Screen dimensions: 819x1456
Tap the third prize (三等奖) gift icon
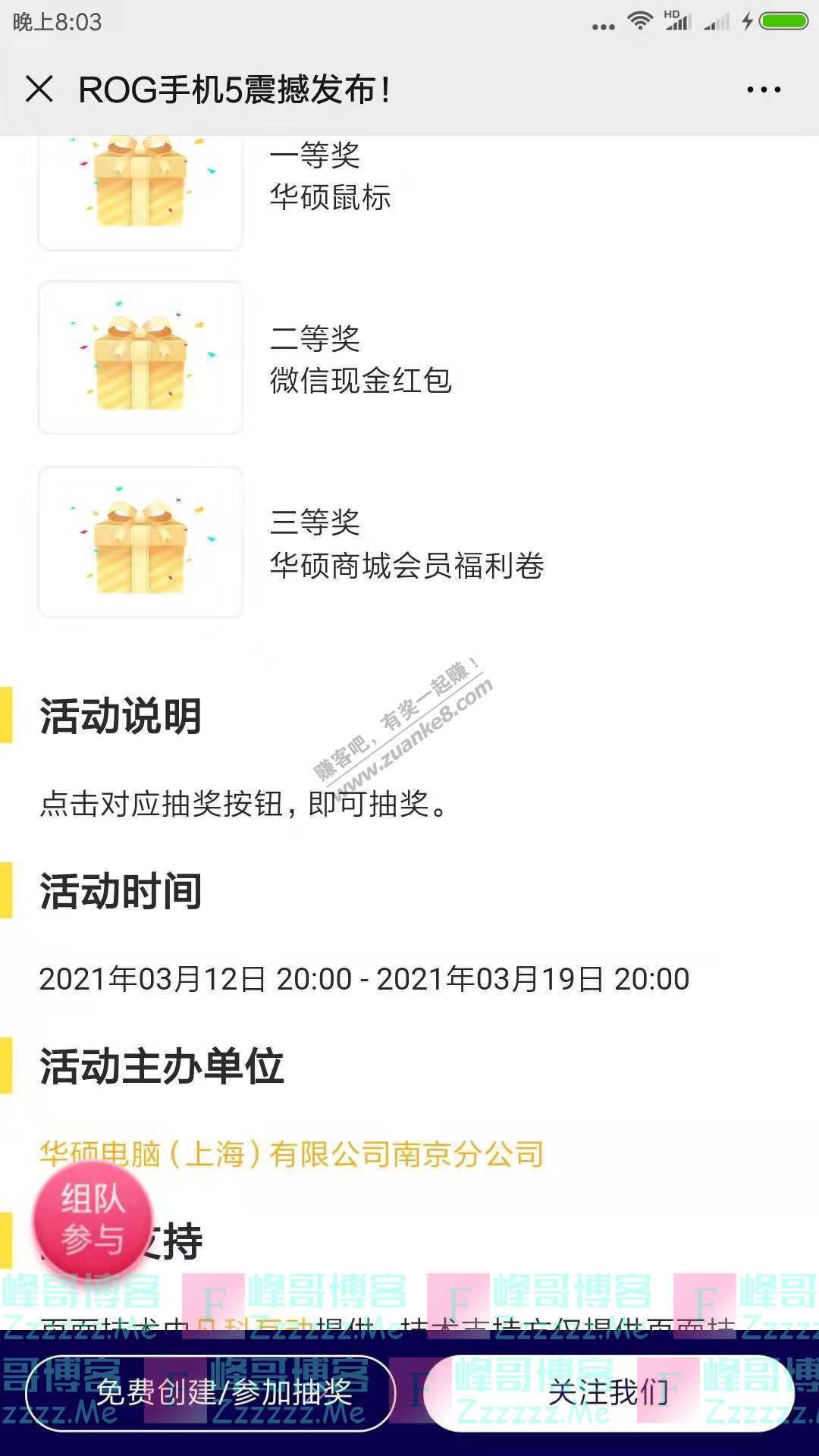140,546
